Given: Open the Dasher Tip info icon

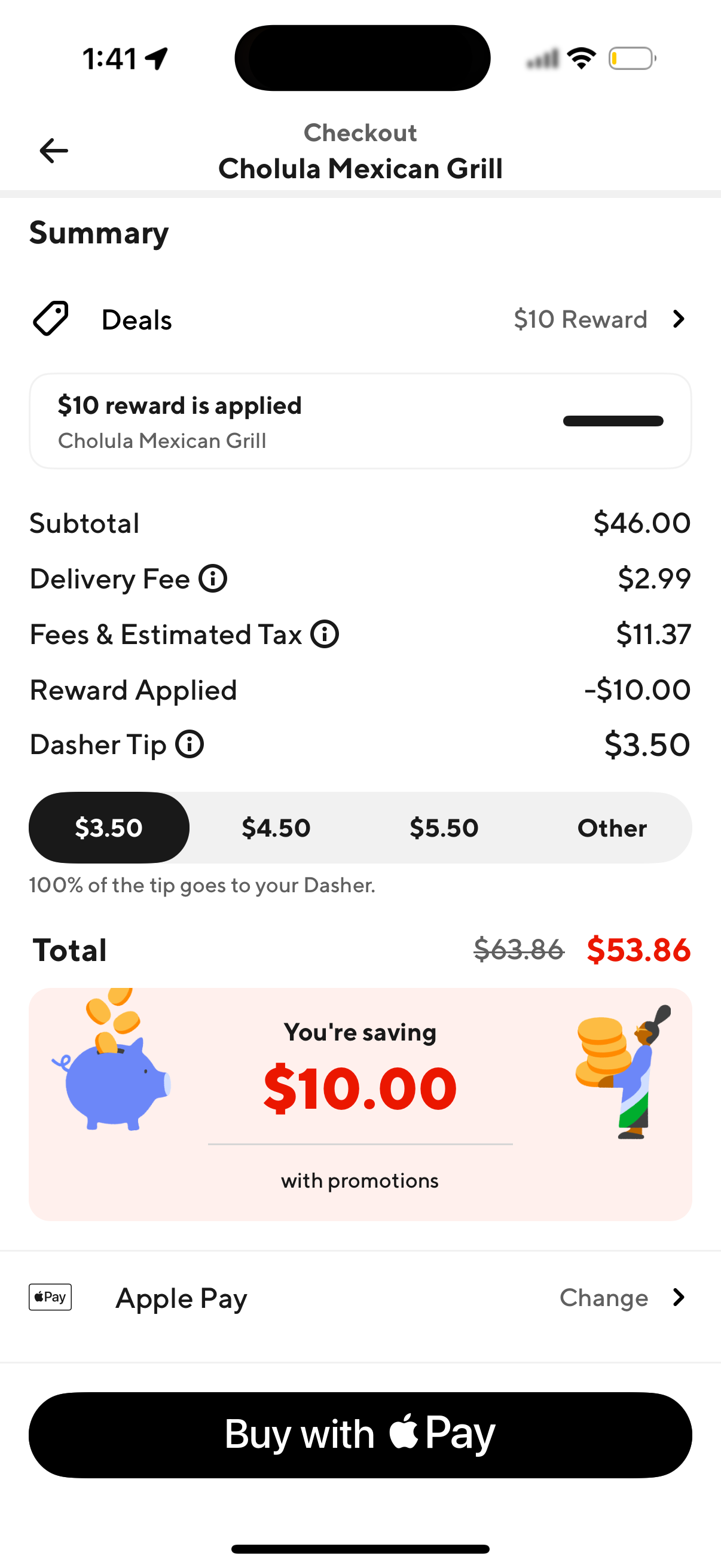Looking at the screenshot, I should [x=190, y=743].
